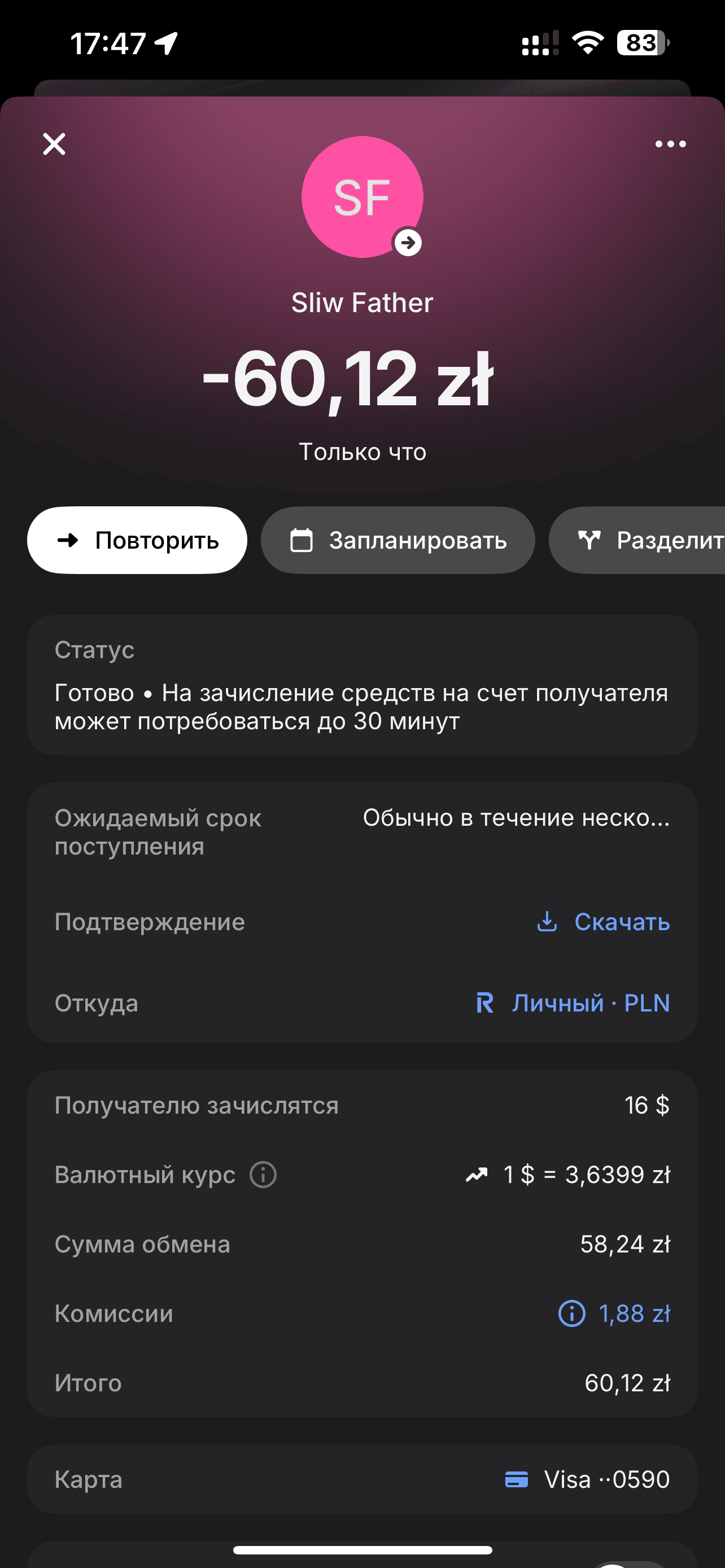
Task: Tap Запланировать to schedule this transfer
Action: point(398,541)
